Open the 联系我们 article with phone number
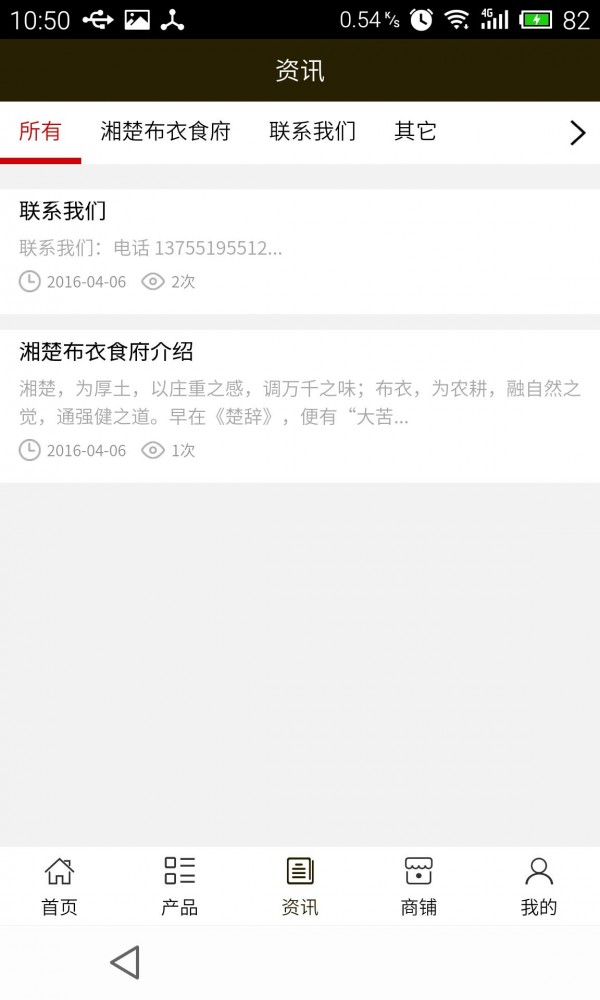The width and height of the screenshot is (600, 1000). click(x=300, y=246)
